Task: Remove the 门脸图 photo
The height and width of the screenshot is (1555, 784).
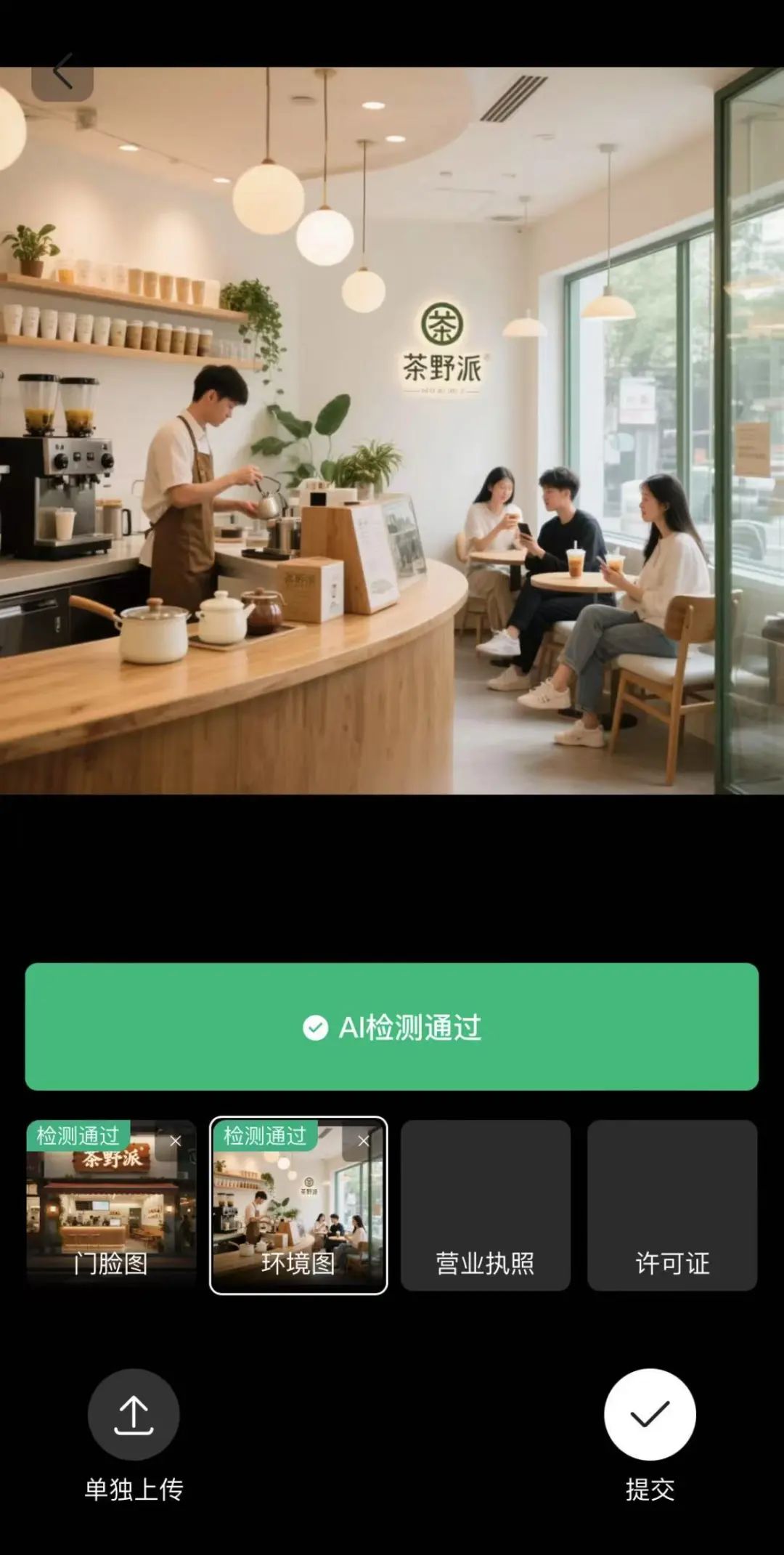Action: (x=176, y=1141)
